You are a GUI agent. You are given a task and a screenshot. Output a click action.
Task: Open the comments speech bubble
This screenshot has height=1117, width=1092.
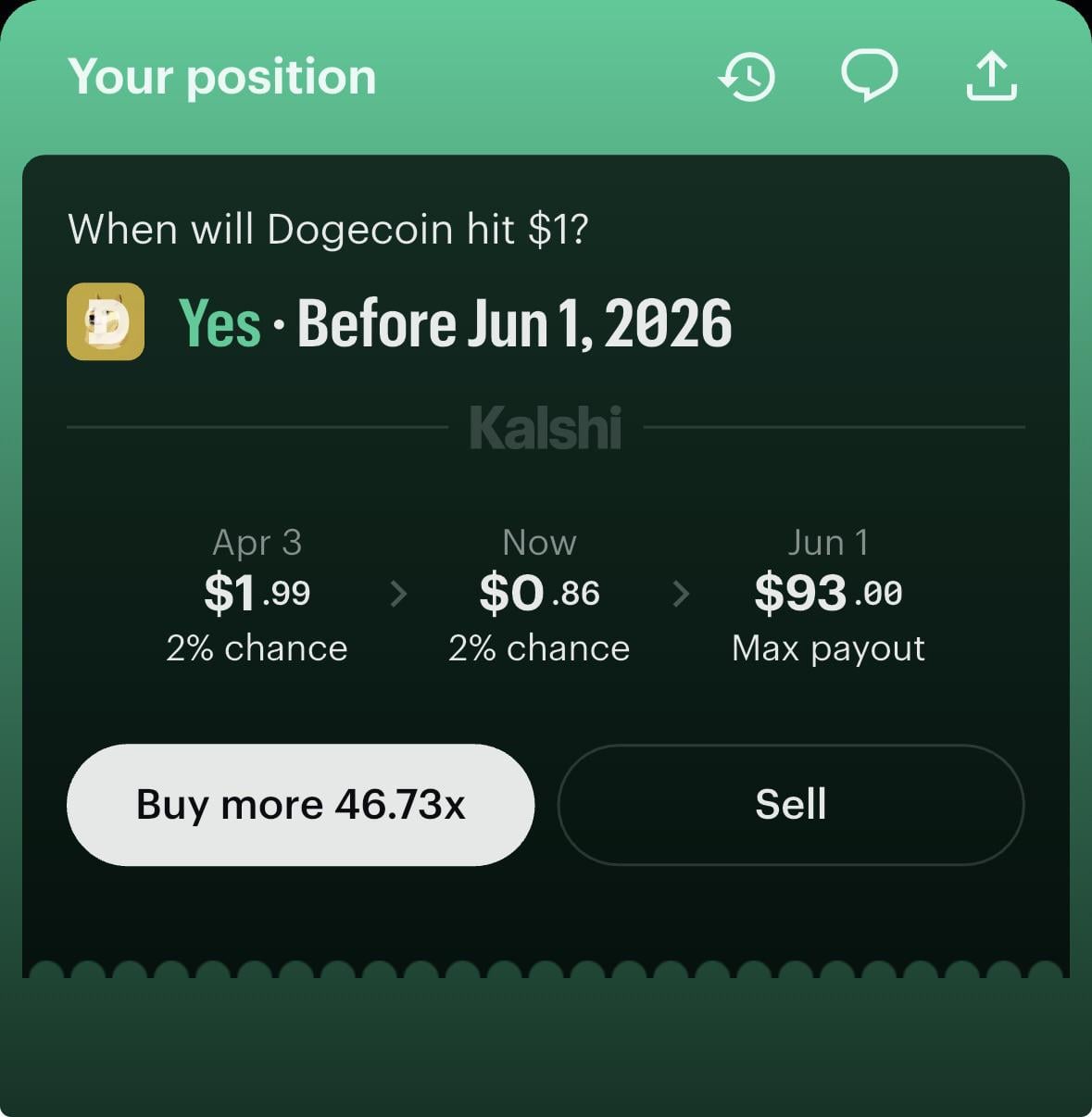click(869, 75)
